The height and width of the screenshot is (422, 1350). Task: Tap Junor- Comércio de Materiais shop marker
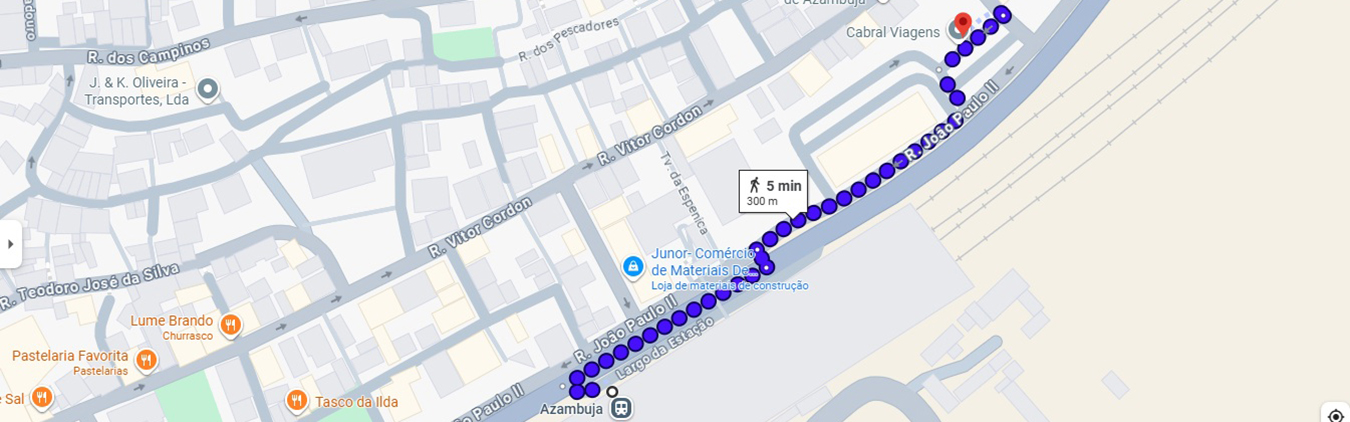point(633,266)
